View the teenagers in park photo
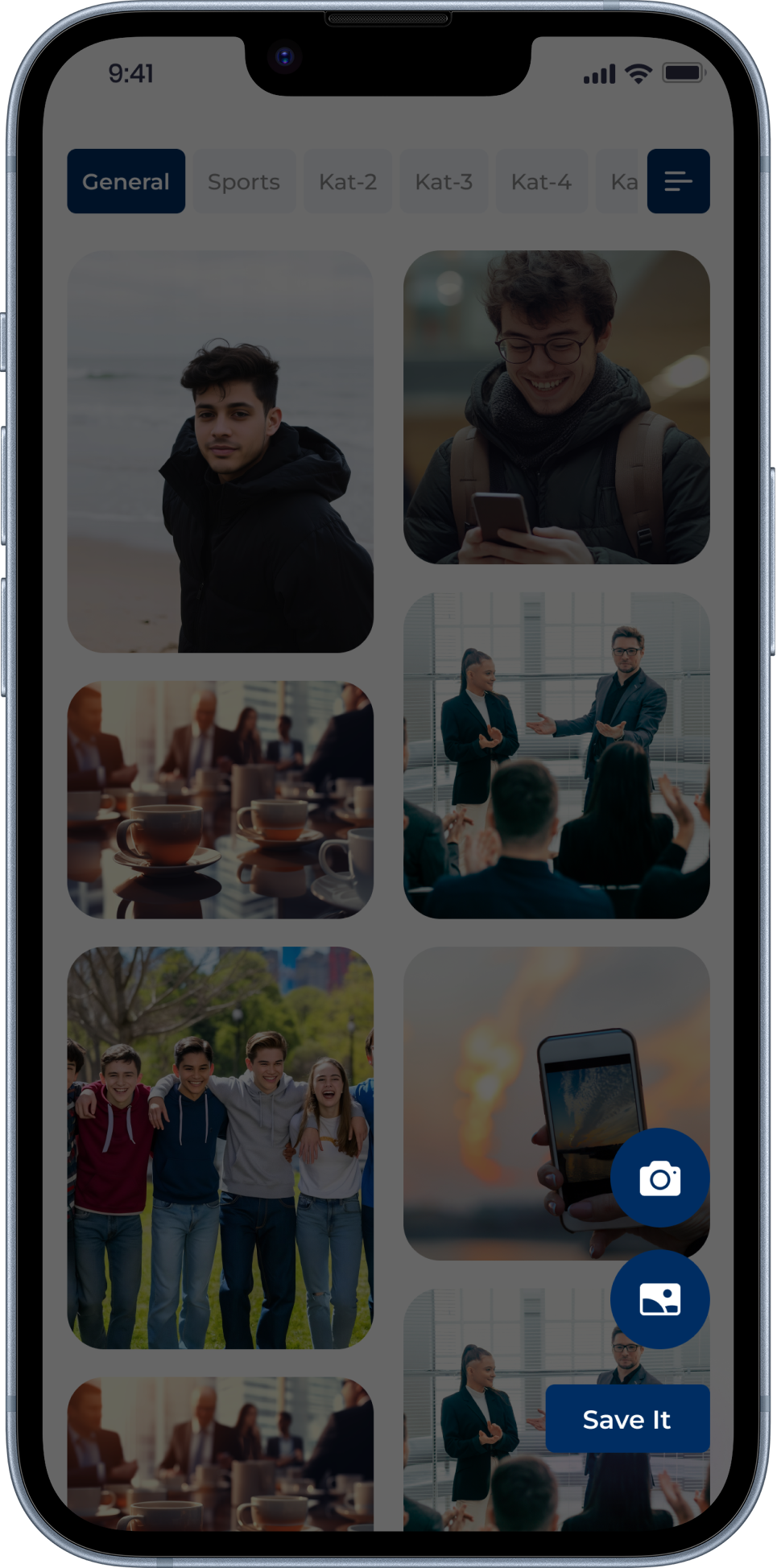The width and height of the screenshot is (777, 1568). [220, 1147]
